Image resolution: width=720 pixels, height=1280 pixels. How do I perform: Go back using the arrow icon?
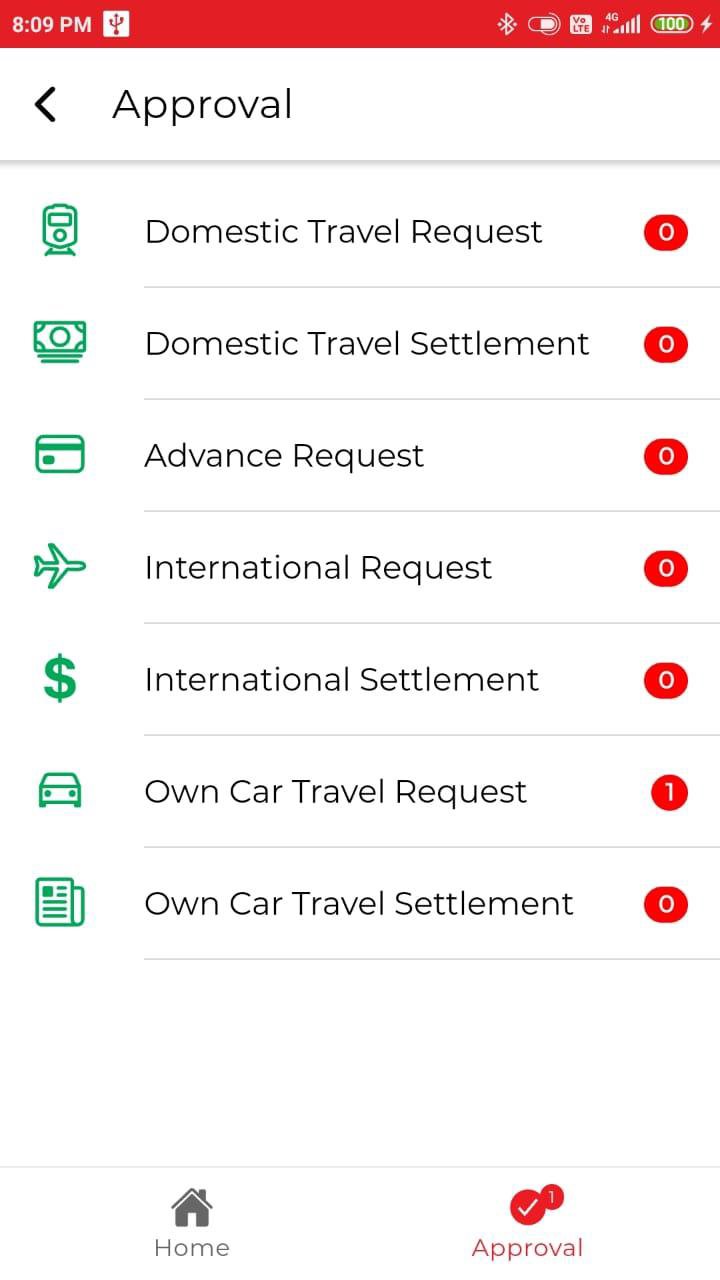(45, 104)
